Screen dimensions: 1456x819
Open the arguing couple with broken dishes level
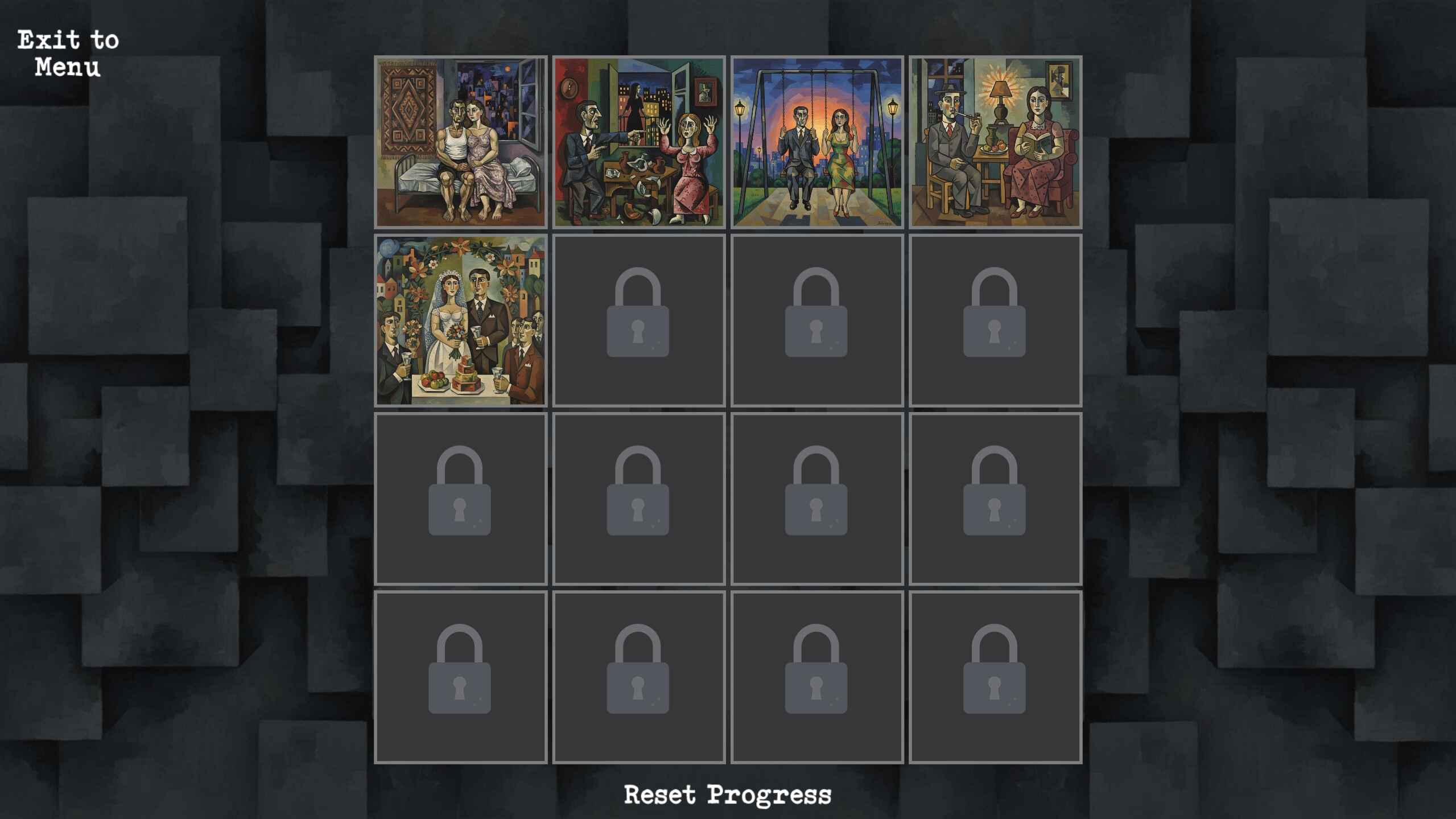[x=638, y=142]
